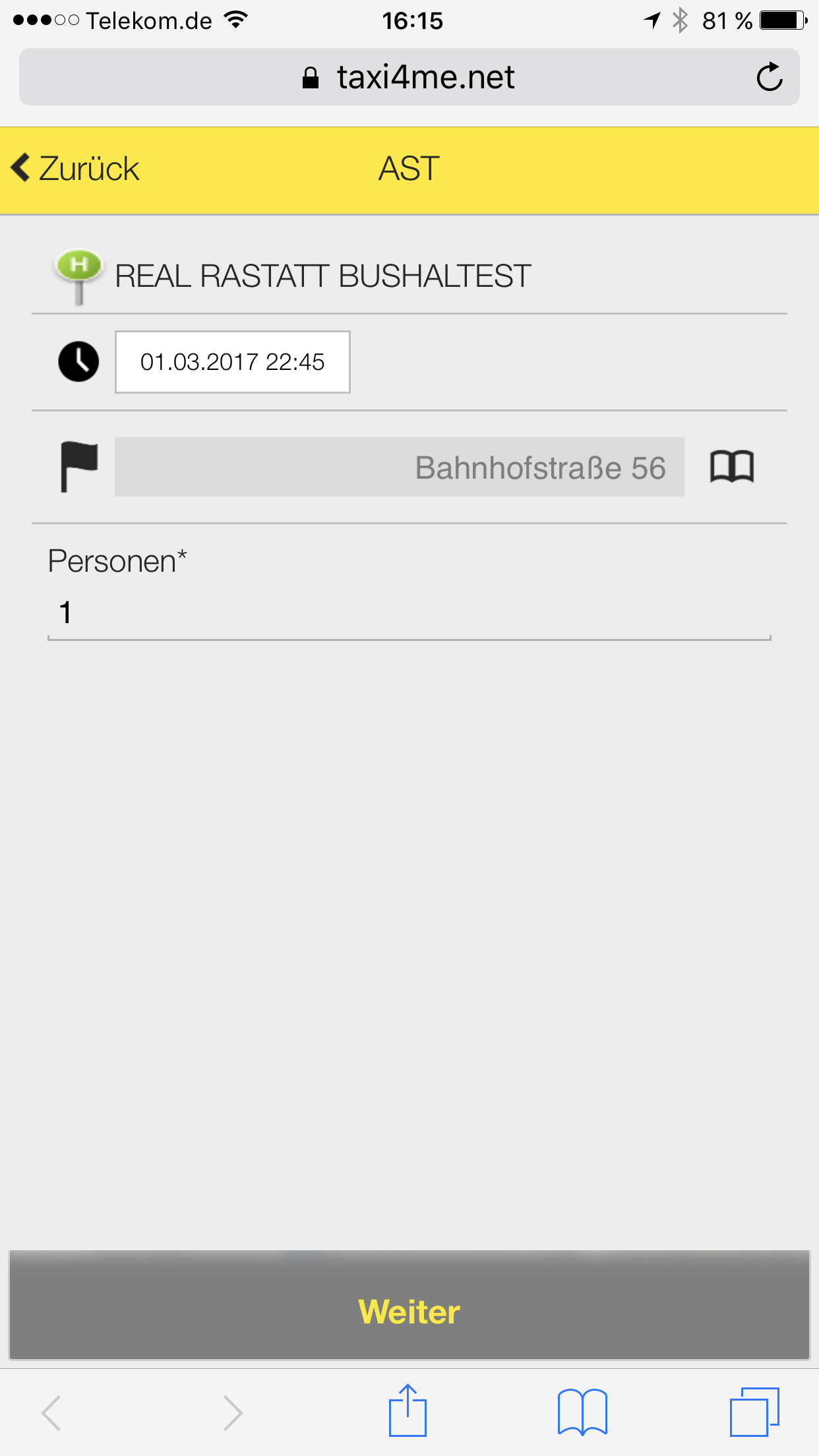Enter destination in Bahnhofstraße 56 field
The height and width of the screenshot is (1456, 819).
pyautogui.click(x=399, y=467)
